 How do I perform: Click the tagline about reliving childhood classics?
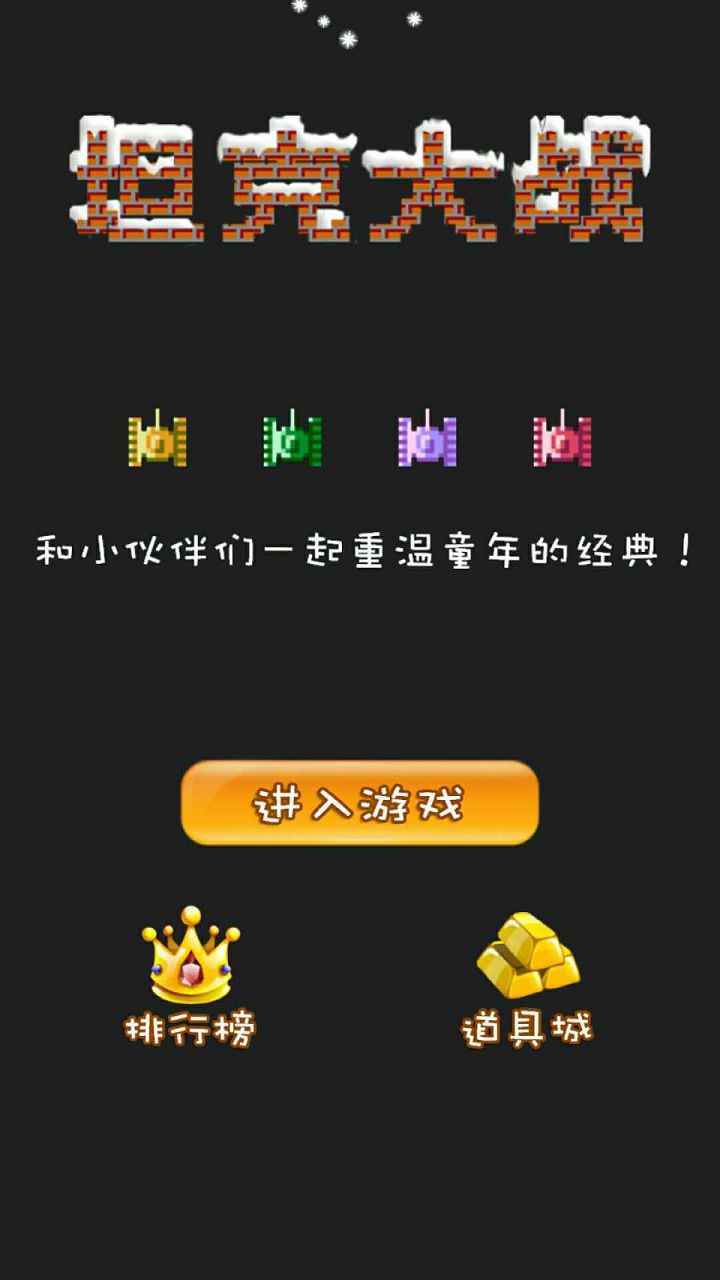[x=360, y=545]
